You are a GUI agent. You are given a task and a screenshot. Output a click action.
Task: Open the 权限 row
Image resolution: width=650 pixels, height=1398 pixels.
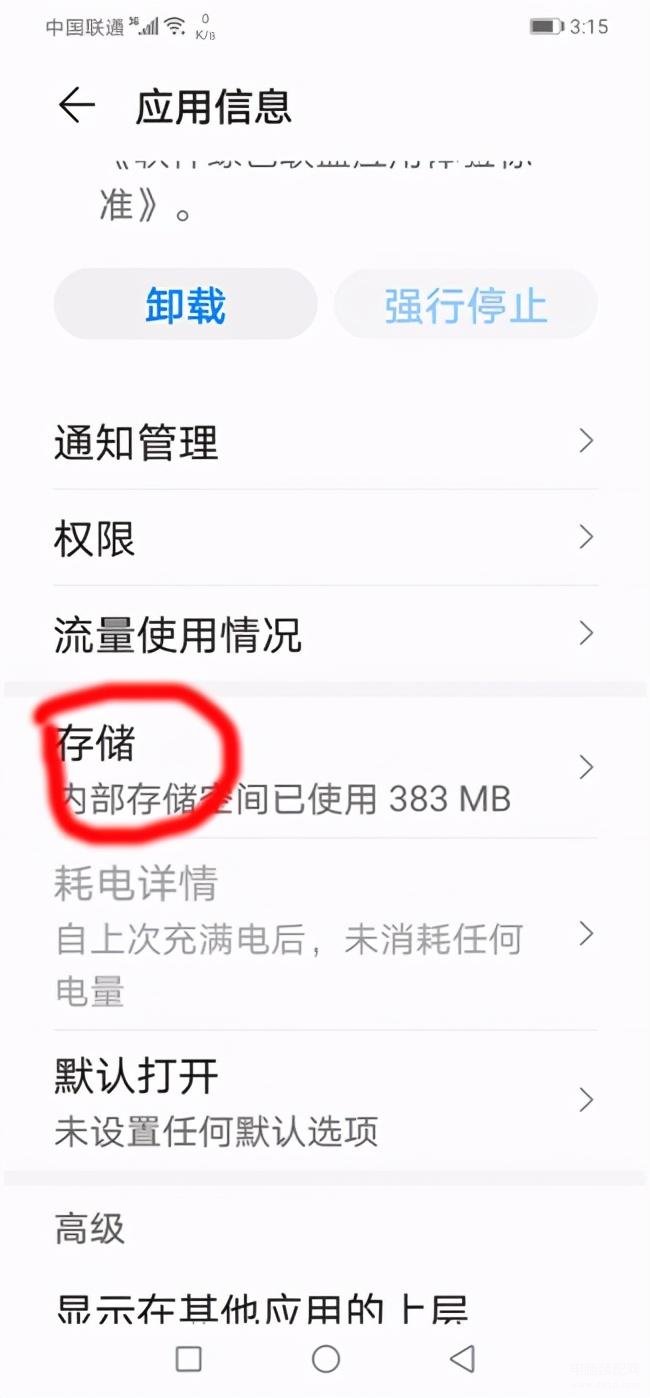click(325, 538)
